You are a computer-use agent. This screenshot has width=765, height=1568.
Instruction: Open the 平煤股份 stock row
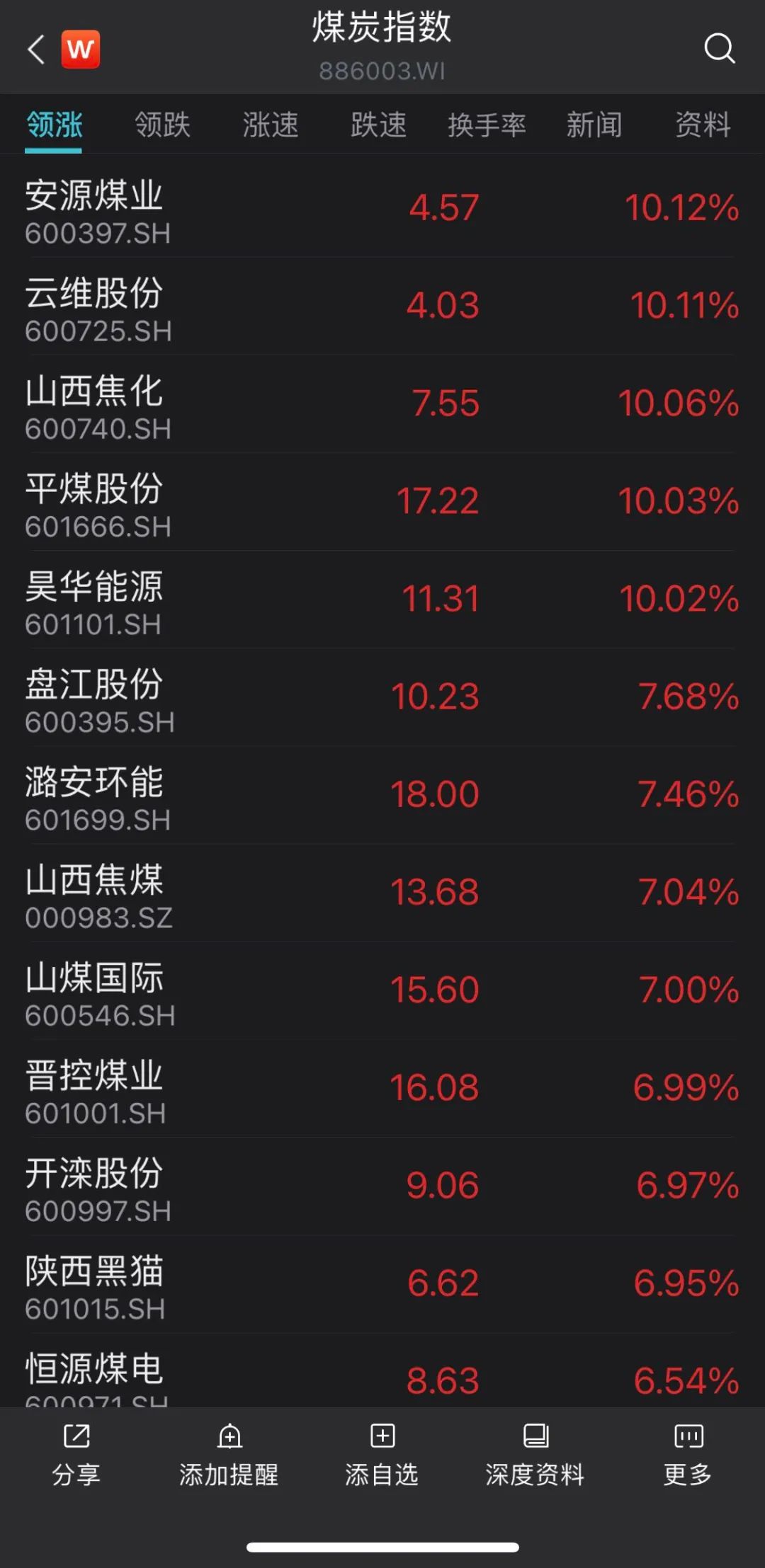(382, 502)
